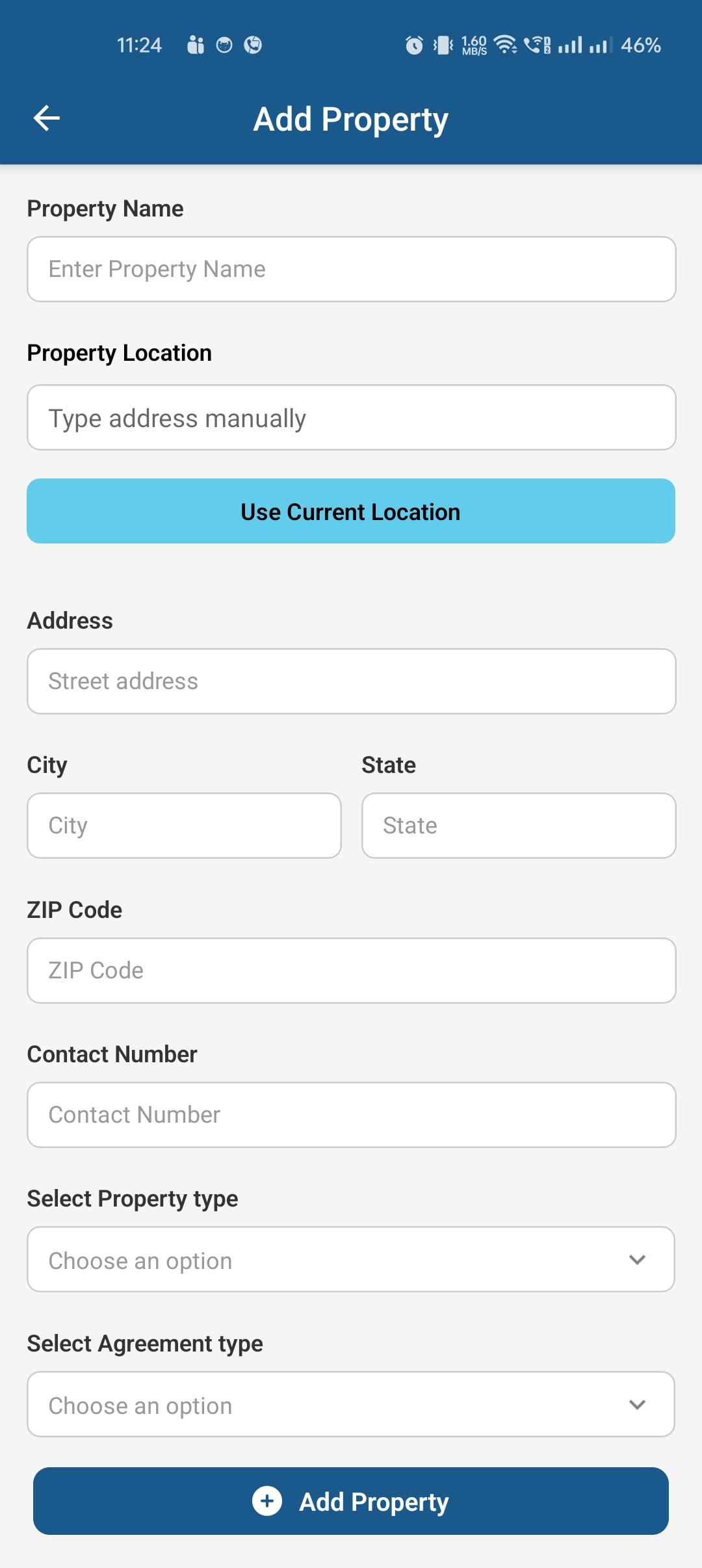Click the plus icon on Add Property button
The height and width of the screenshot is (1568, 702).
267,1502
